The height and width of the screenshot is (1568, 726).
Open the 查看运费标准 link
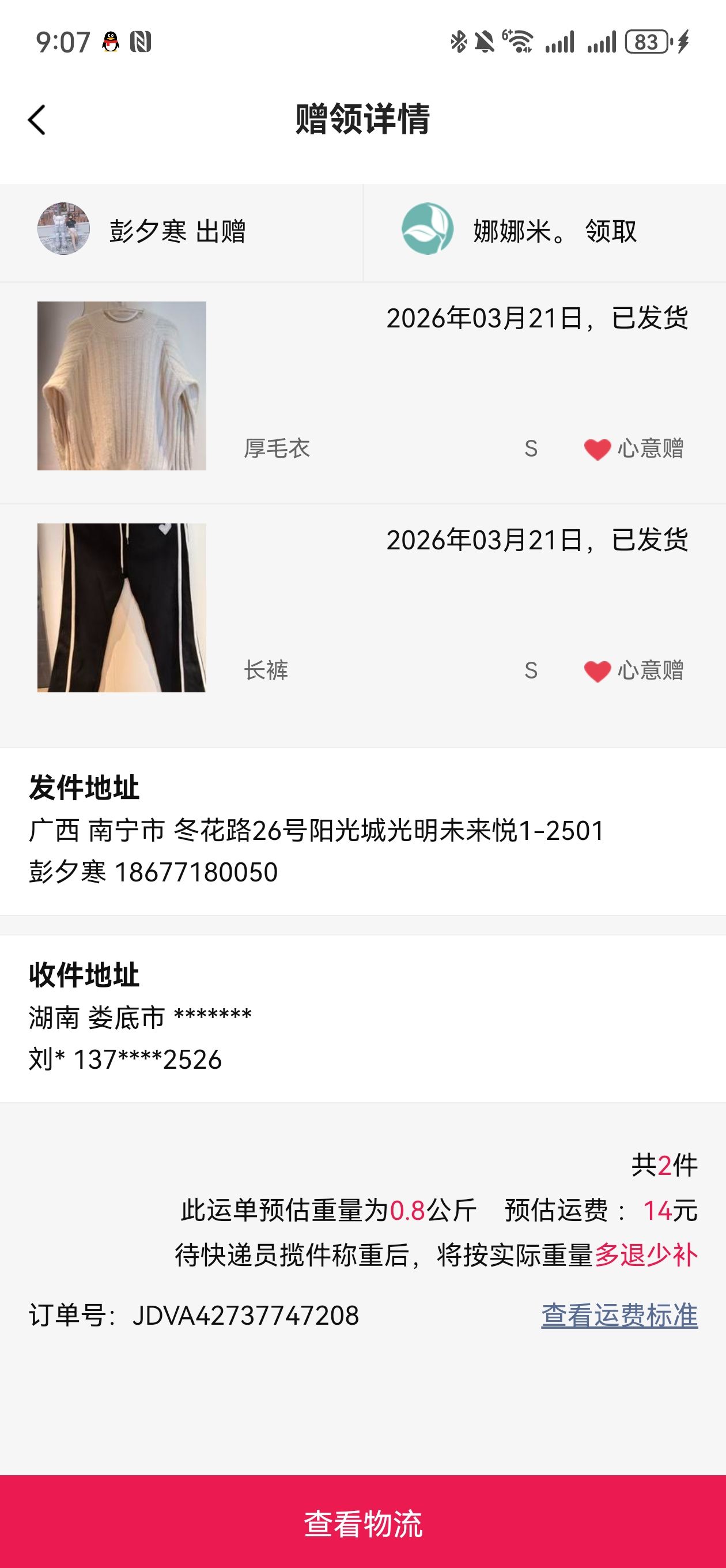pyautogui.click(x=619, y=1316)
